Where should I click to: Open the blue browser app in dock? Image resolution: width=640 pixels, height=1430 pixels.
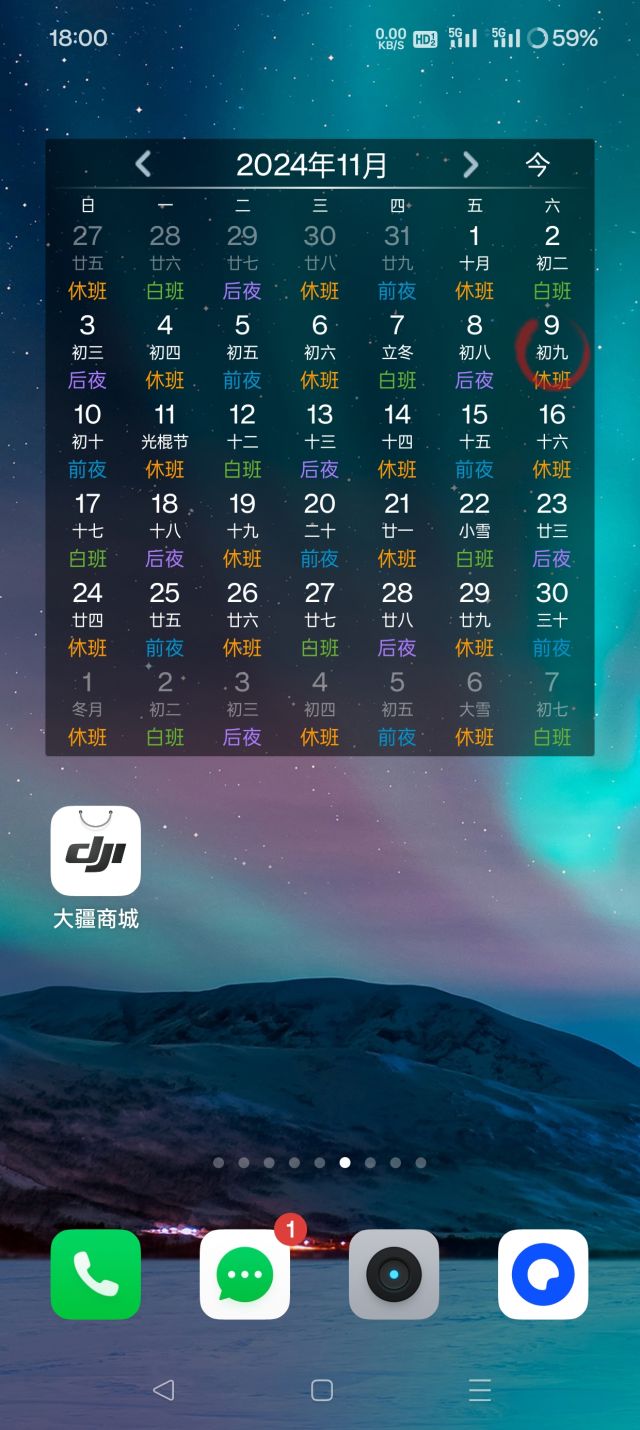[x=543, y=1274]
